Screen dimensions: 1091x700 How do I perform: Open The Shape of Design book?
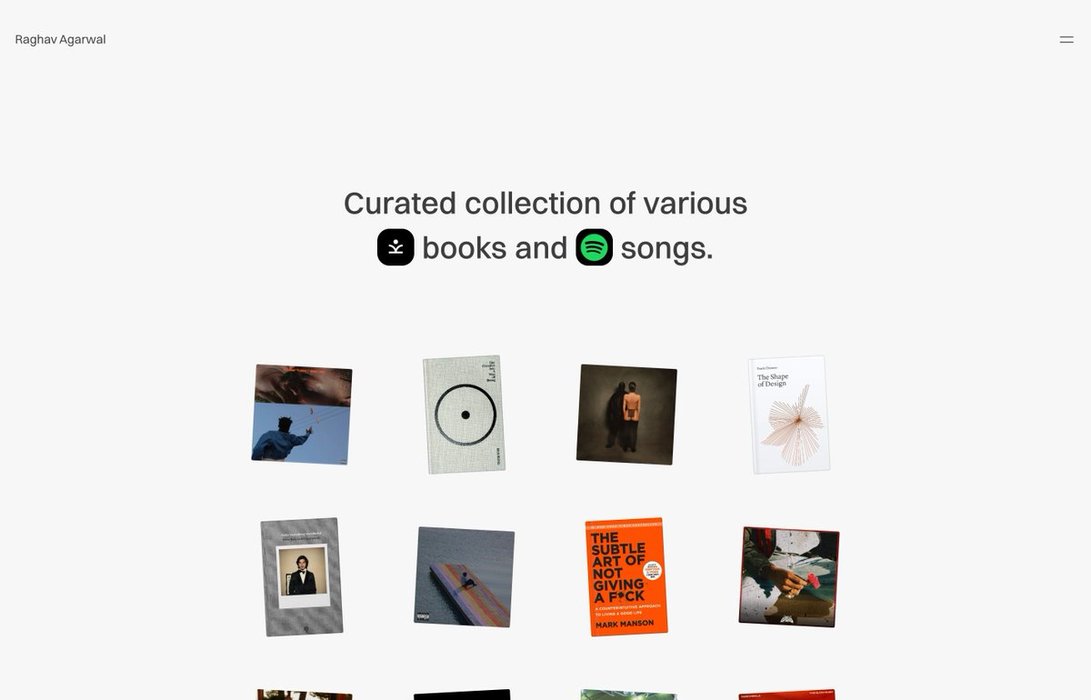(789, 414)
